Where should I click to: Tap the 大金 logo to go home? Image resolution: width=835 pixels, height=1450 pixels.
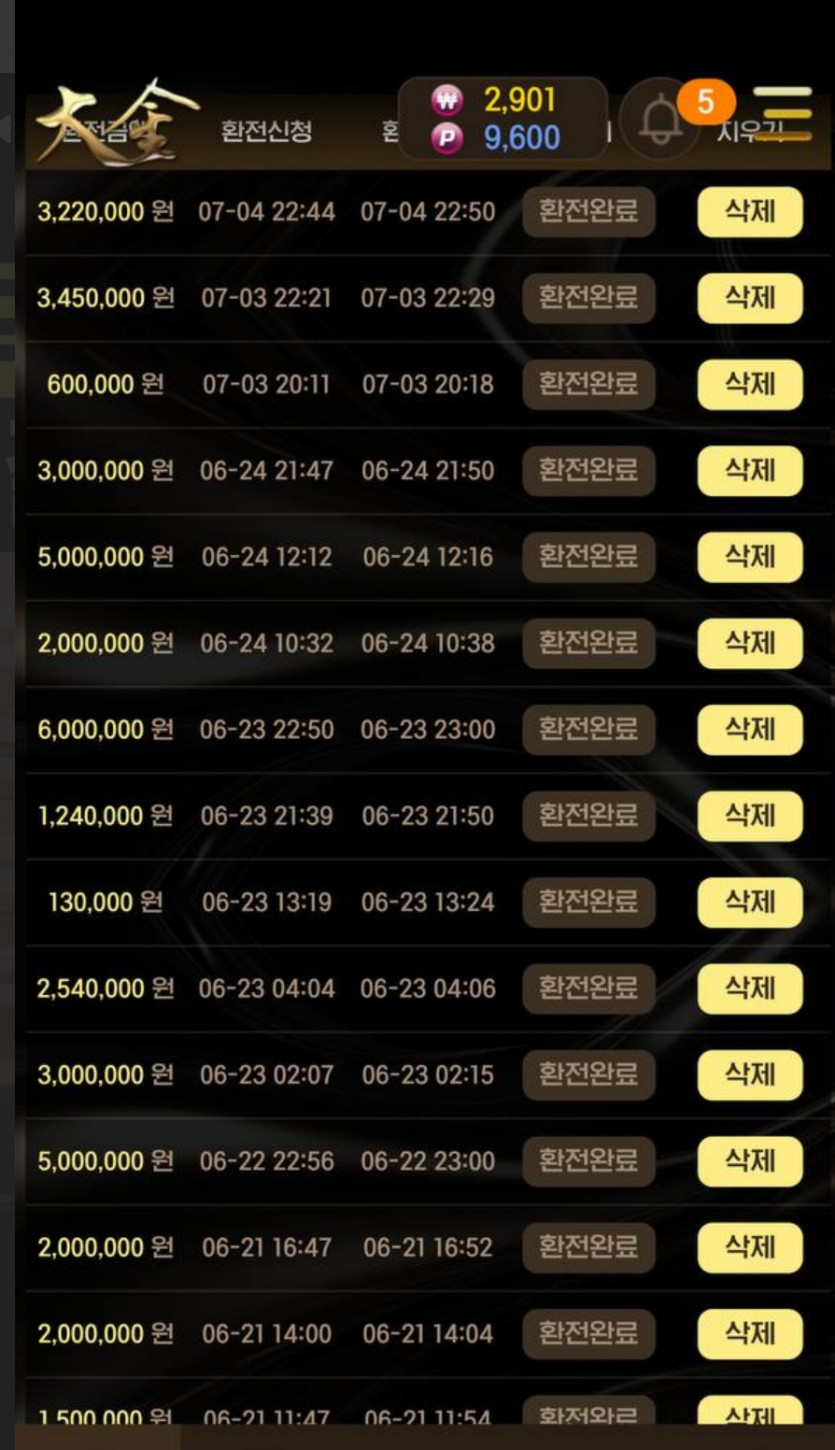[x=116, y=122]
